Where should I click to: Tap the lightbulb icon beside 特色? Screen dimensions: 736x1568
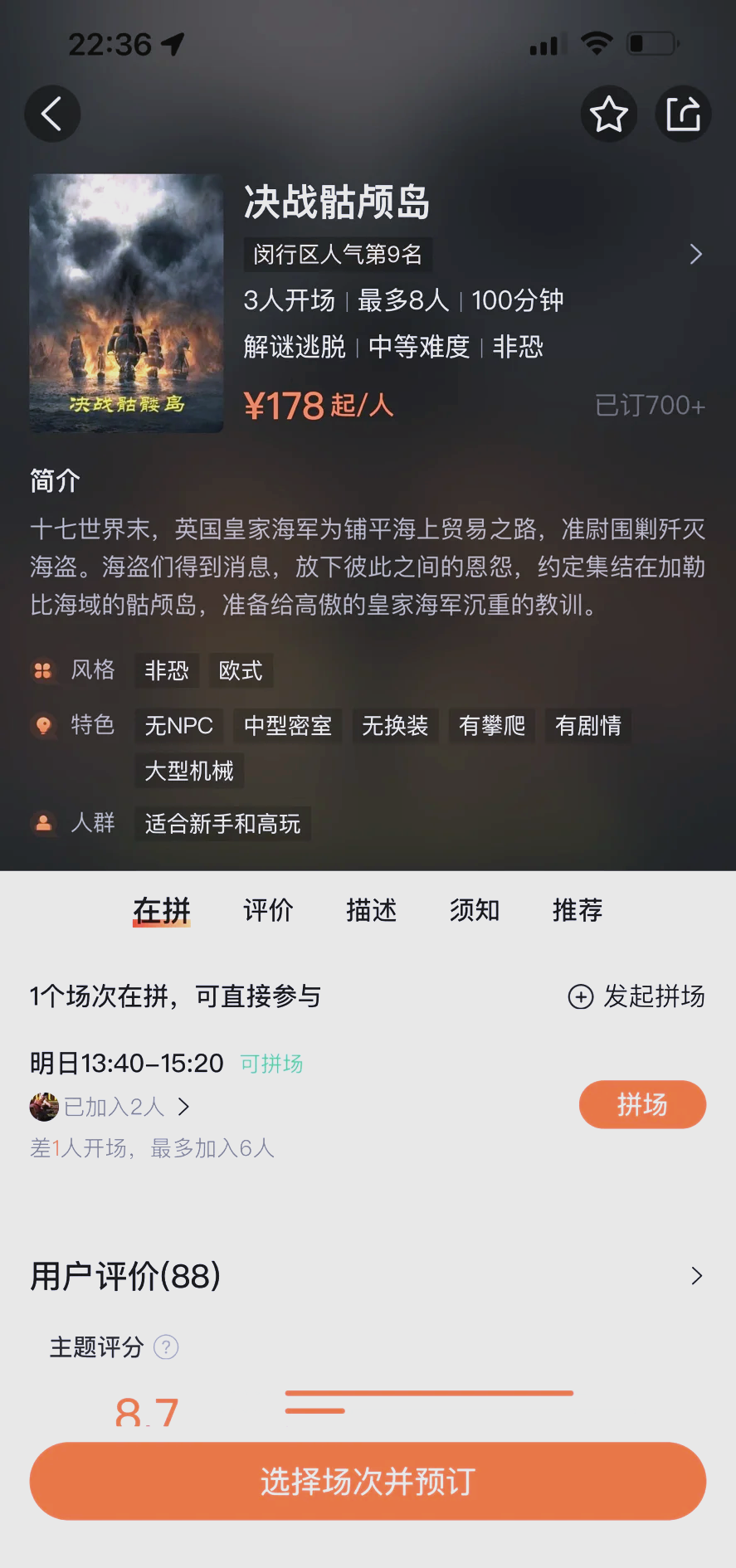coord(43,726)
